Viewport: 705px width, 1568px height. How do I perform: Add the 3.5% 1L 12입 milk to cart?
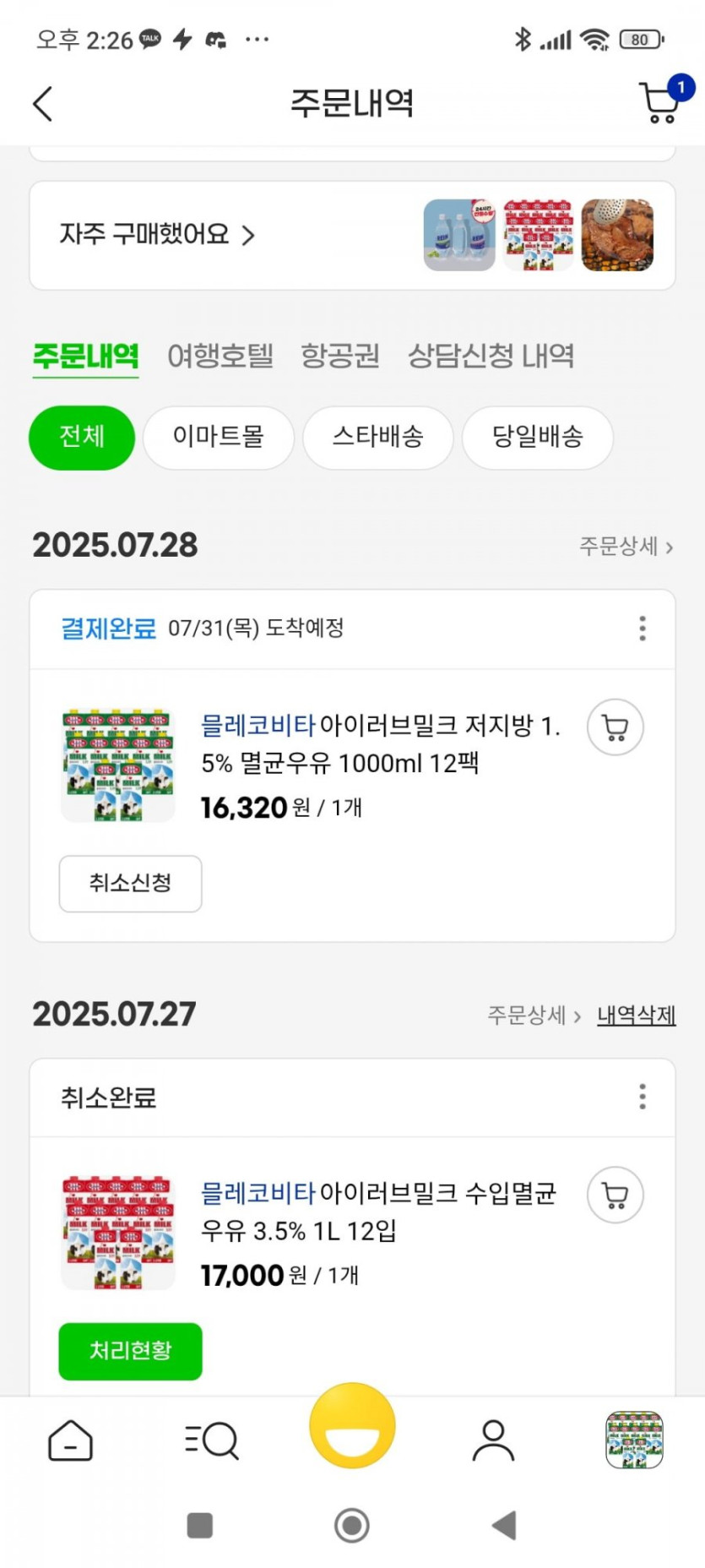pos(616,1195)
